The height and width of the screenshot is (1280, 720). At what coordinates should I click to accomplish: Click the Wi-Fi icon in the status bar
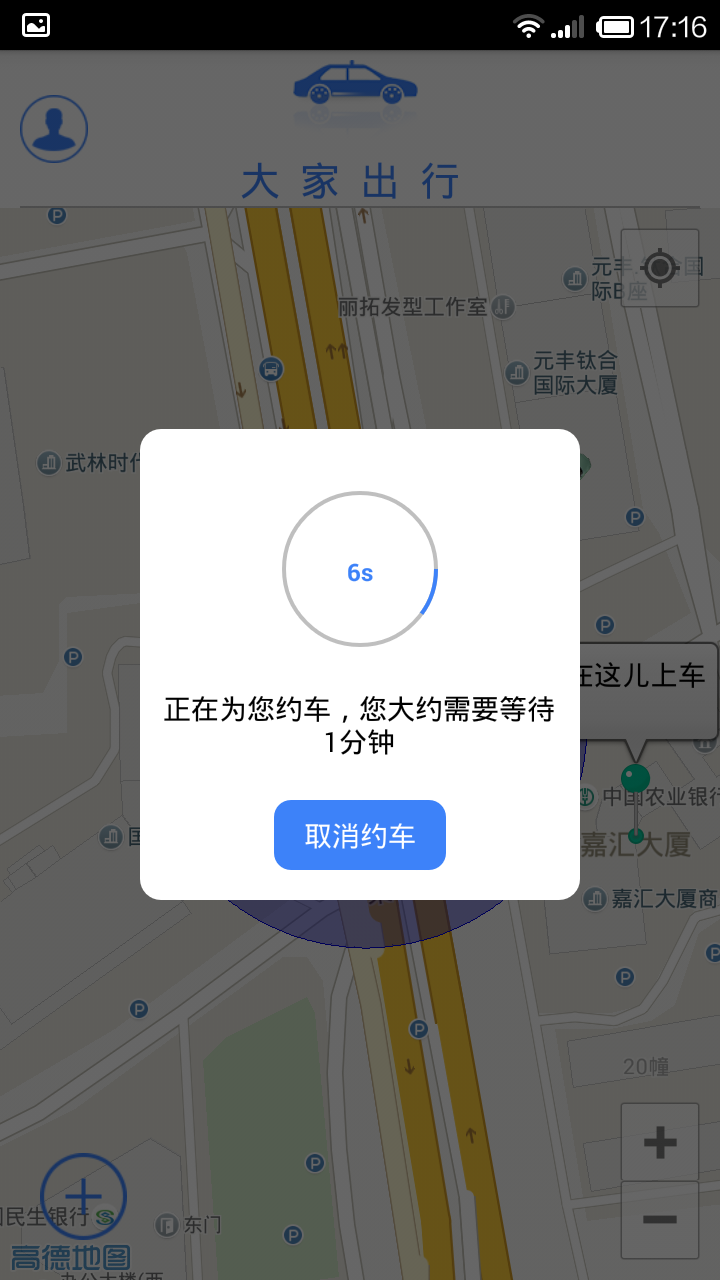click(531, 26)
